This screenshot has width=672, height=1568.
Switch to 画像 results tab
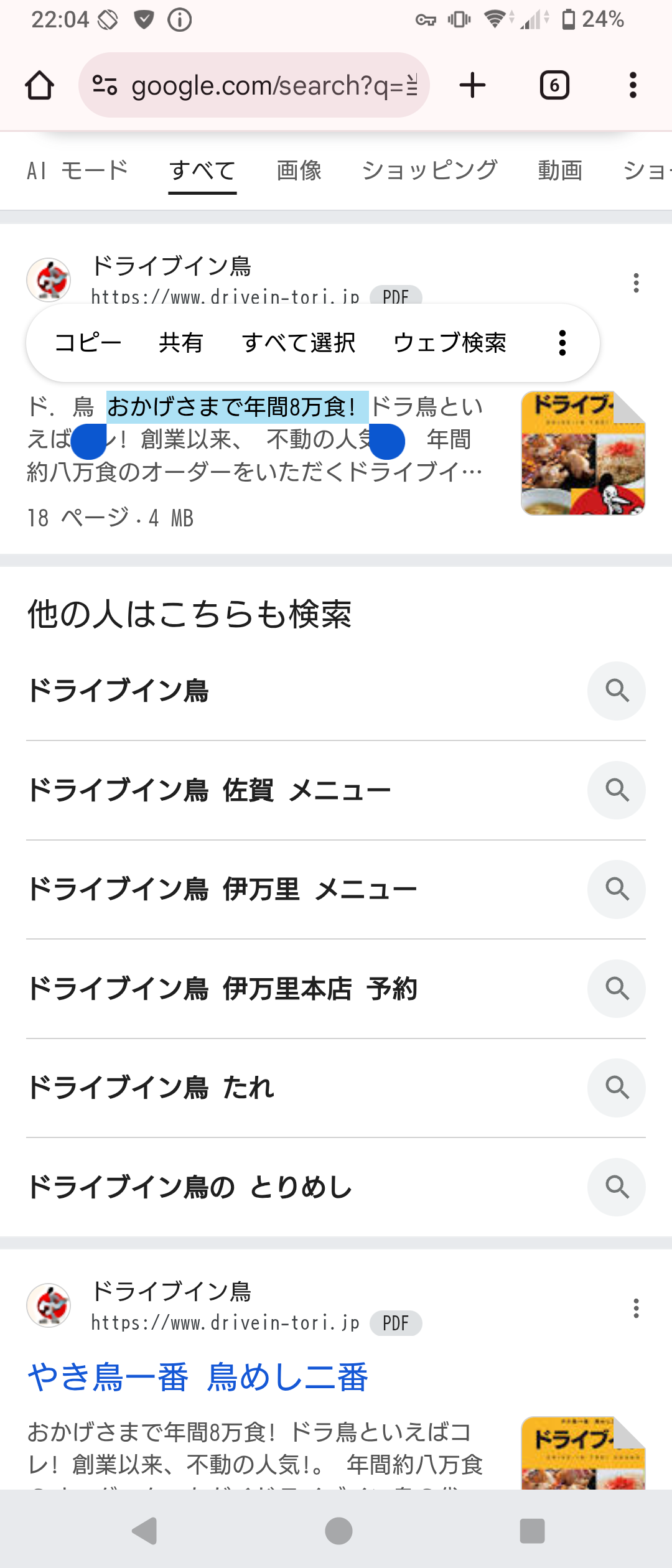[x=299, y=170]
